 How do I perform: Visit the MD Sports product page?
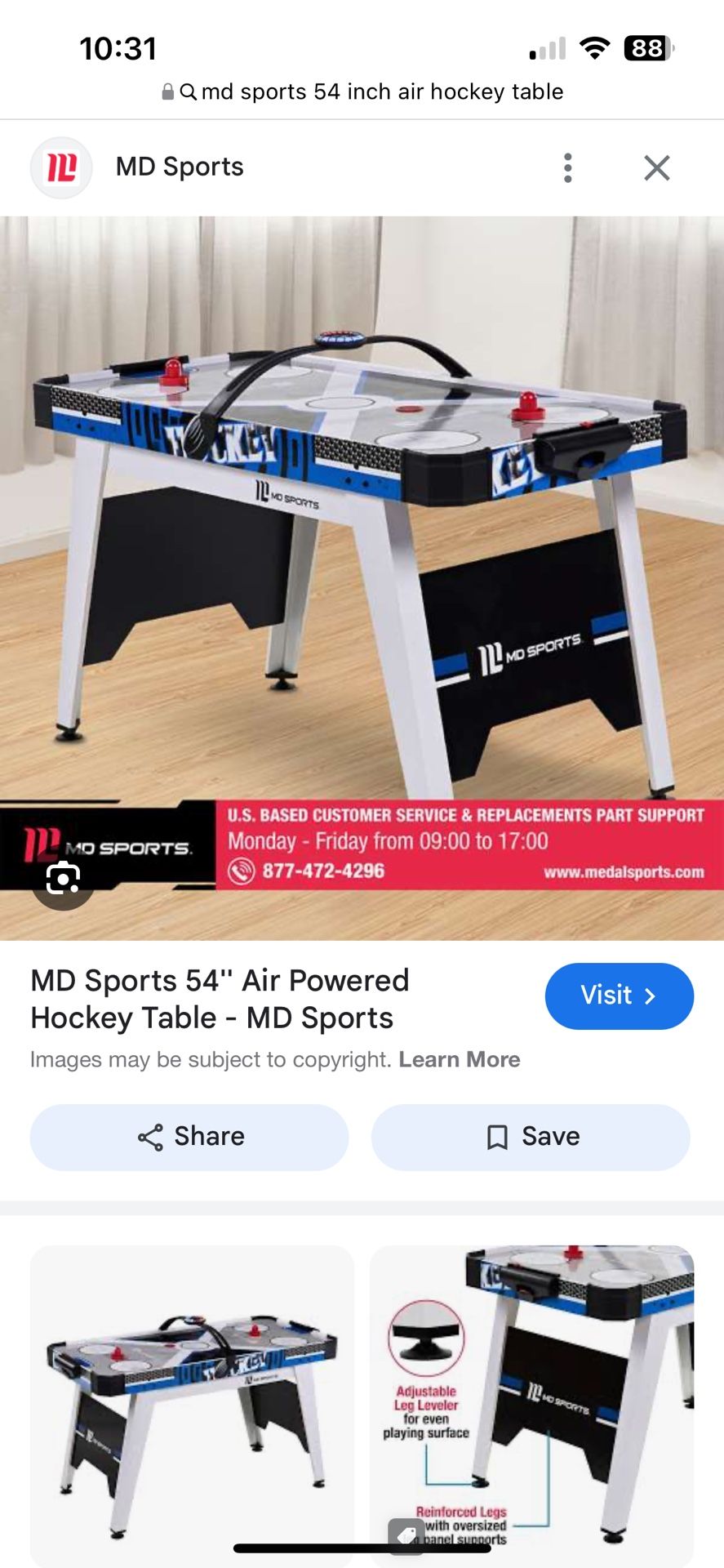tap(619, 996)
